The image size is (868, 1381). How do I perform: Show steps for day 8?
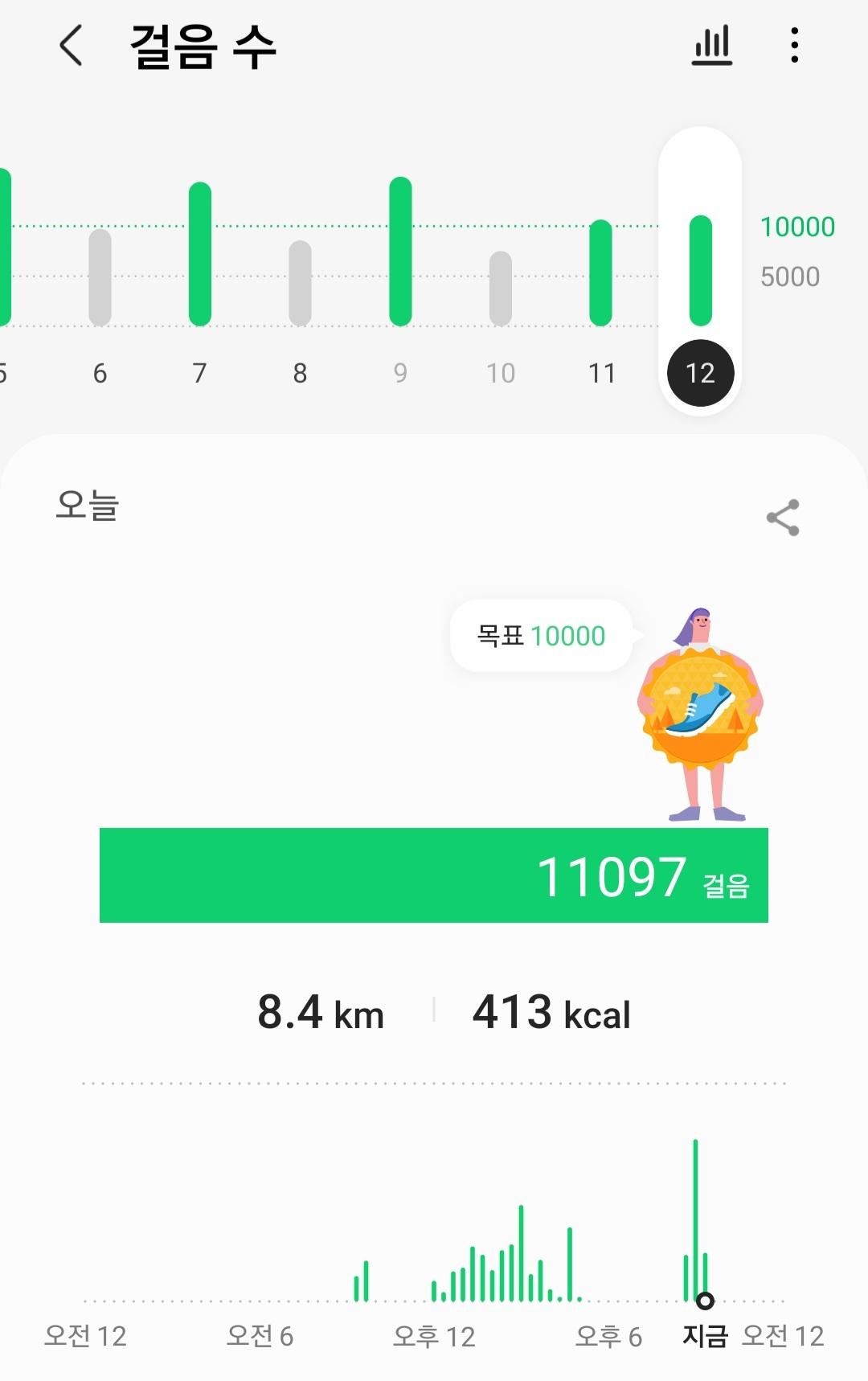(300, 283)
